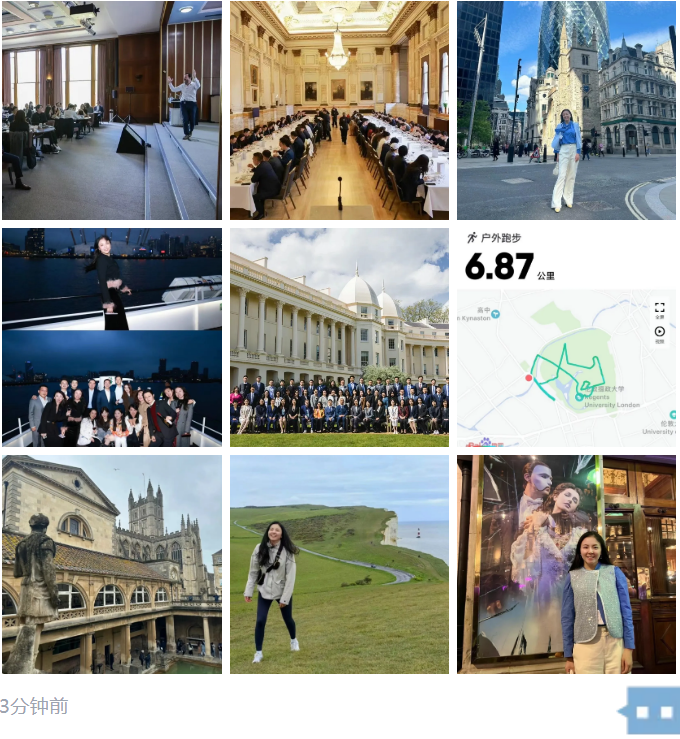Open the conference room presentation photo
This screenshot has height=739, width=680.
(x=111, y=110)
